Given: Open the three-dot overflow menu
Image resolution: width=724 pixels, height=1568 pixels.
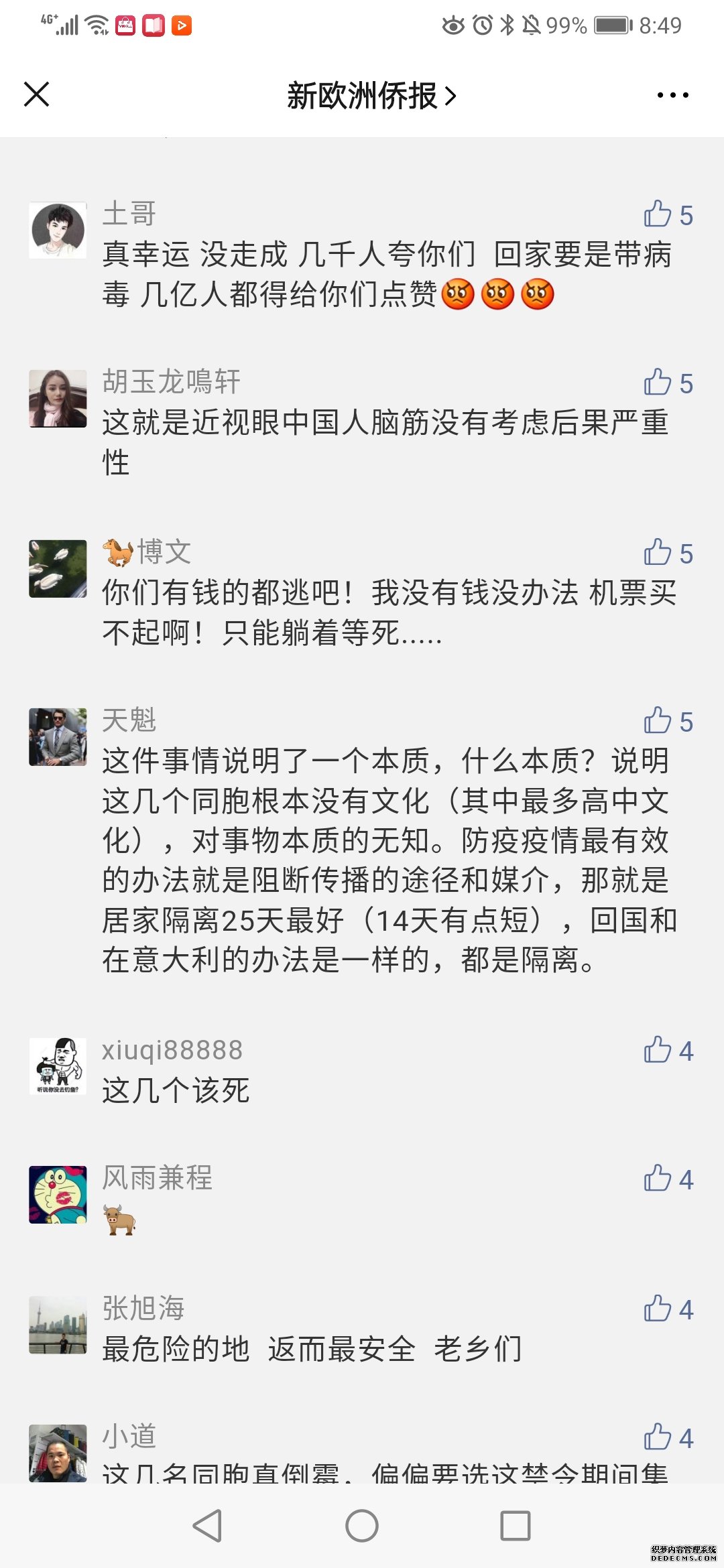Looking at the screenshot, I should (x=672, y=95).
